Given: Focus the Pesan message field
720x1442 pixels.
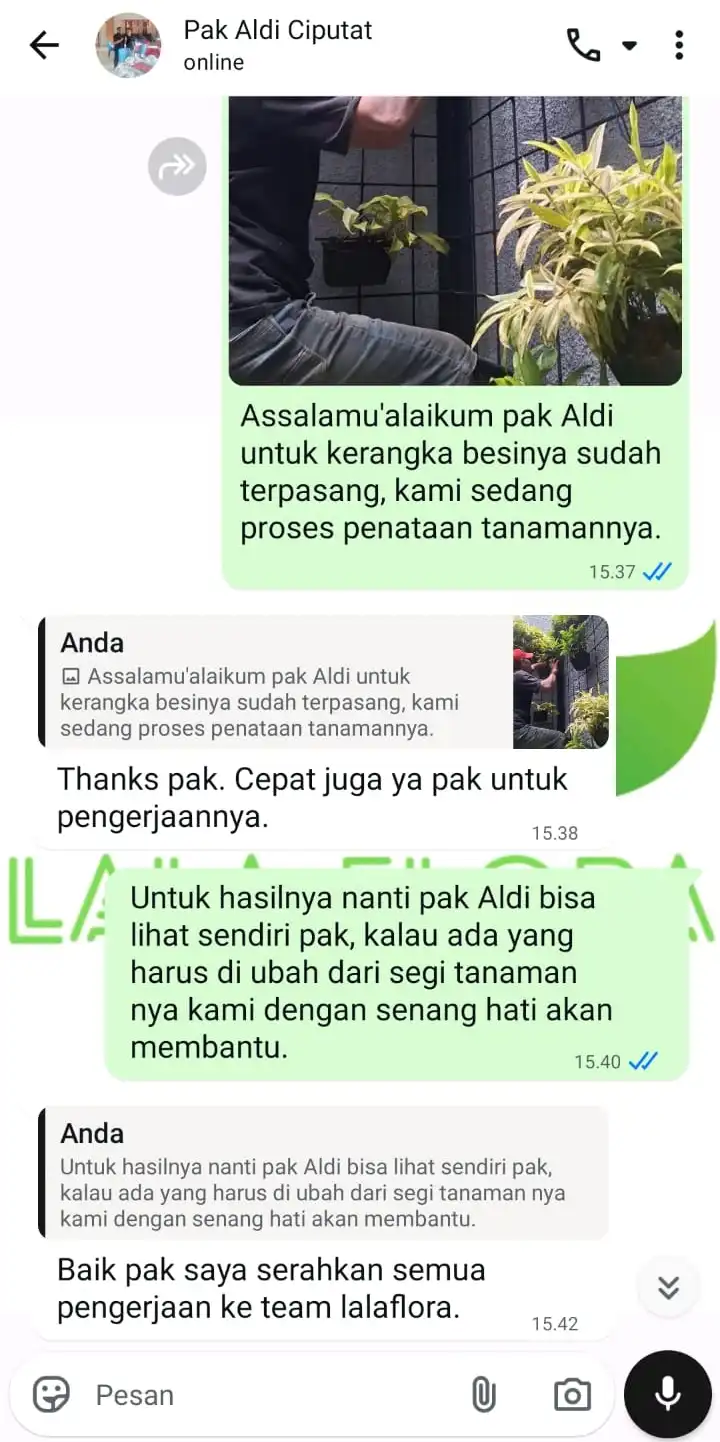Looking at the screenshot, I should pos(270,1394).
